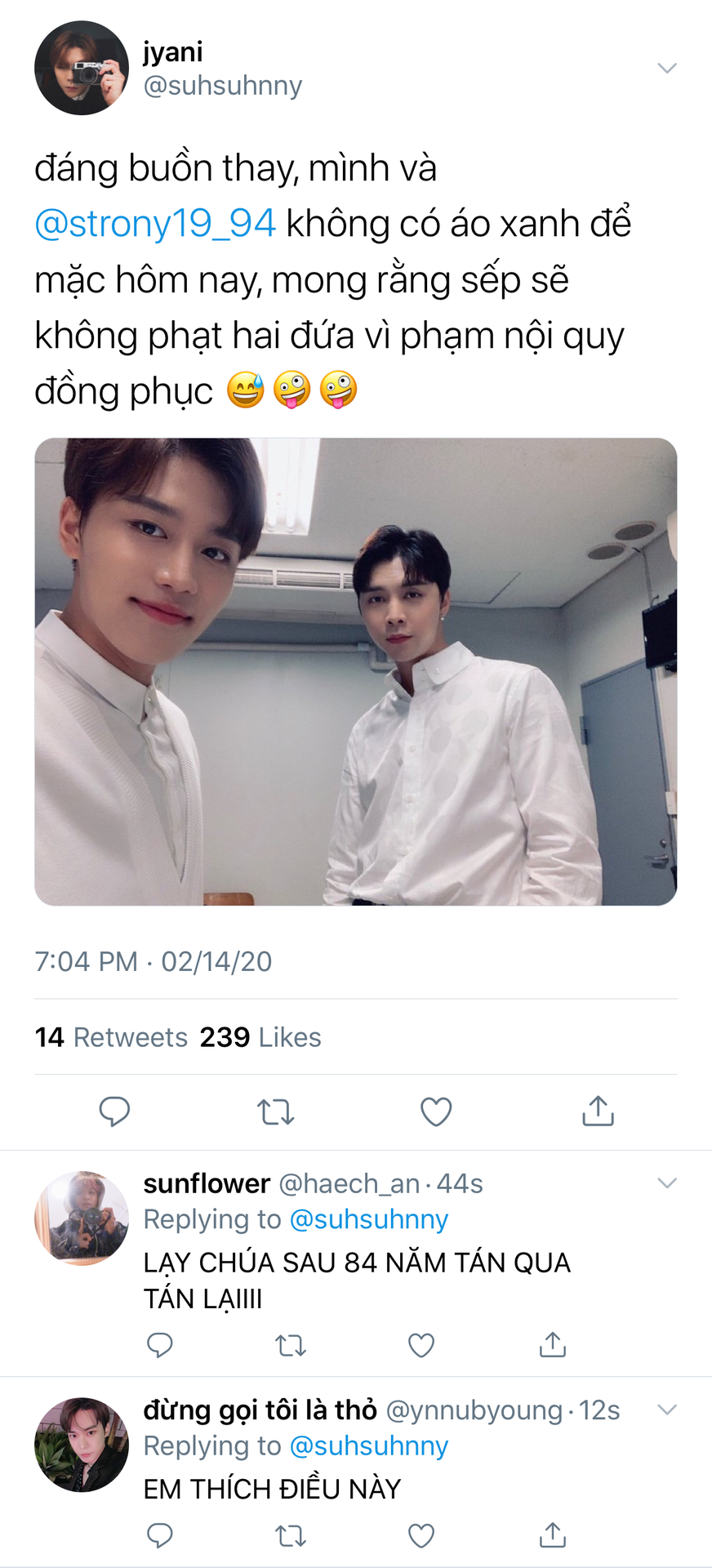Expand the options chevron on jyani's tweet
The width and height of the screenshot is (712, 1568).
click(x=667, y=69)
